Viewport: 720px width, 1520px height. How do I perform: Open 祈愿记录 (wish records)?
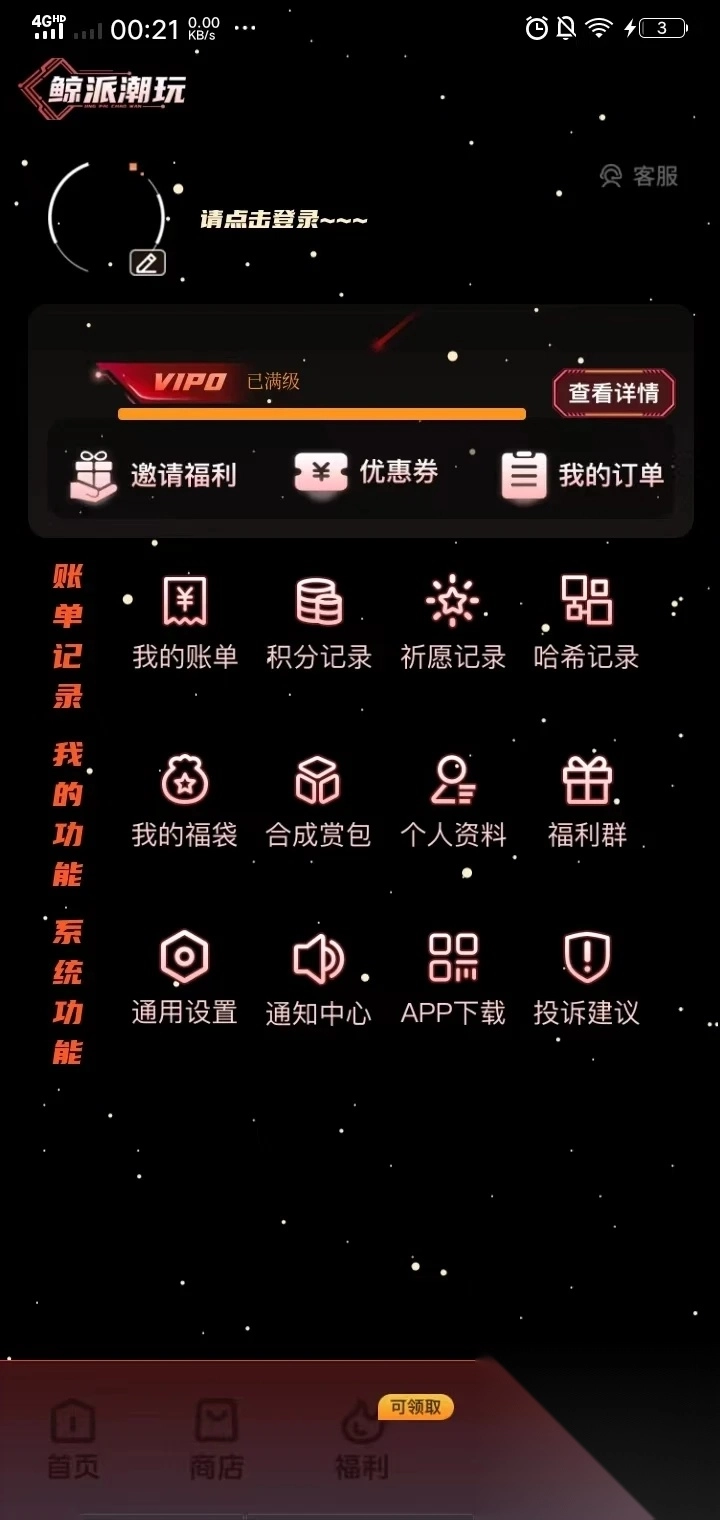click(x=452, y=618)
